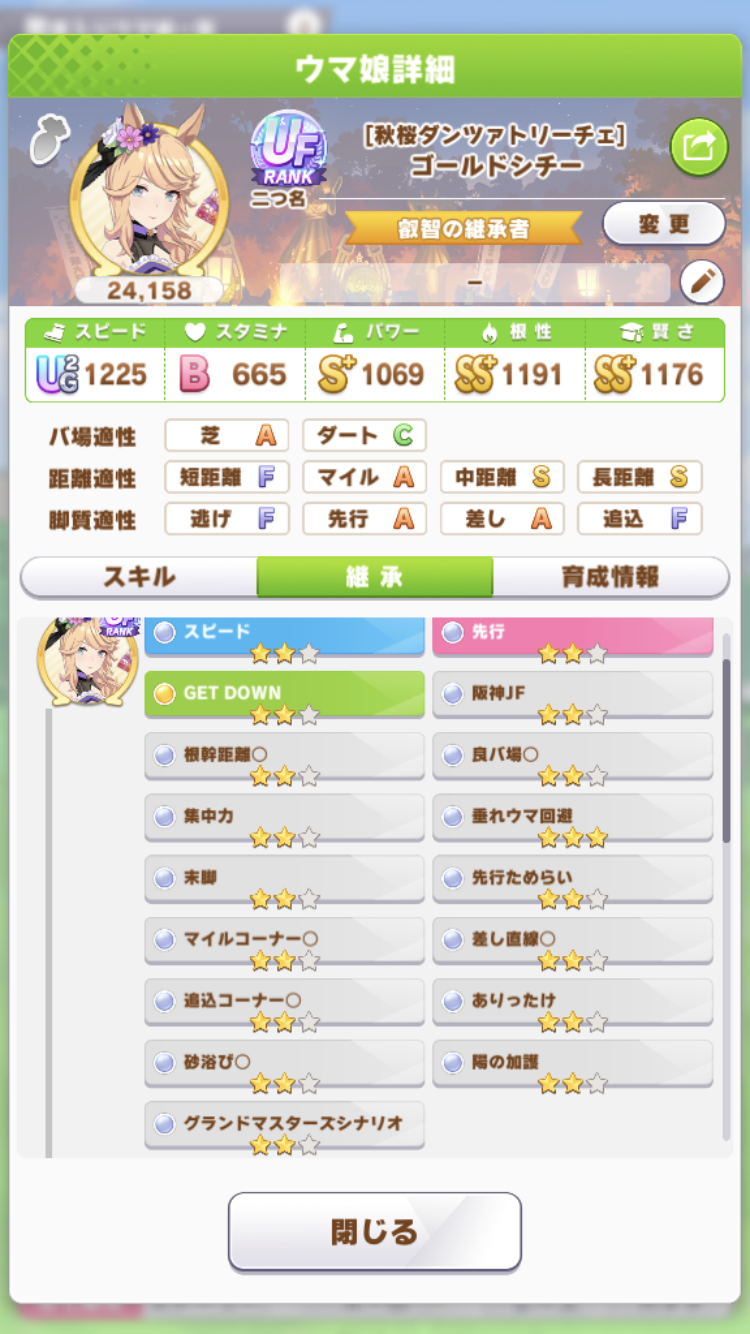Tap the 変更 button
The image size is (750, 1334).
click(663, 223)
